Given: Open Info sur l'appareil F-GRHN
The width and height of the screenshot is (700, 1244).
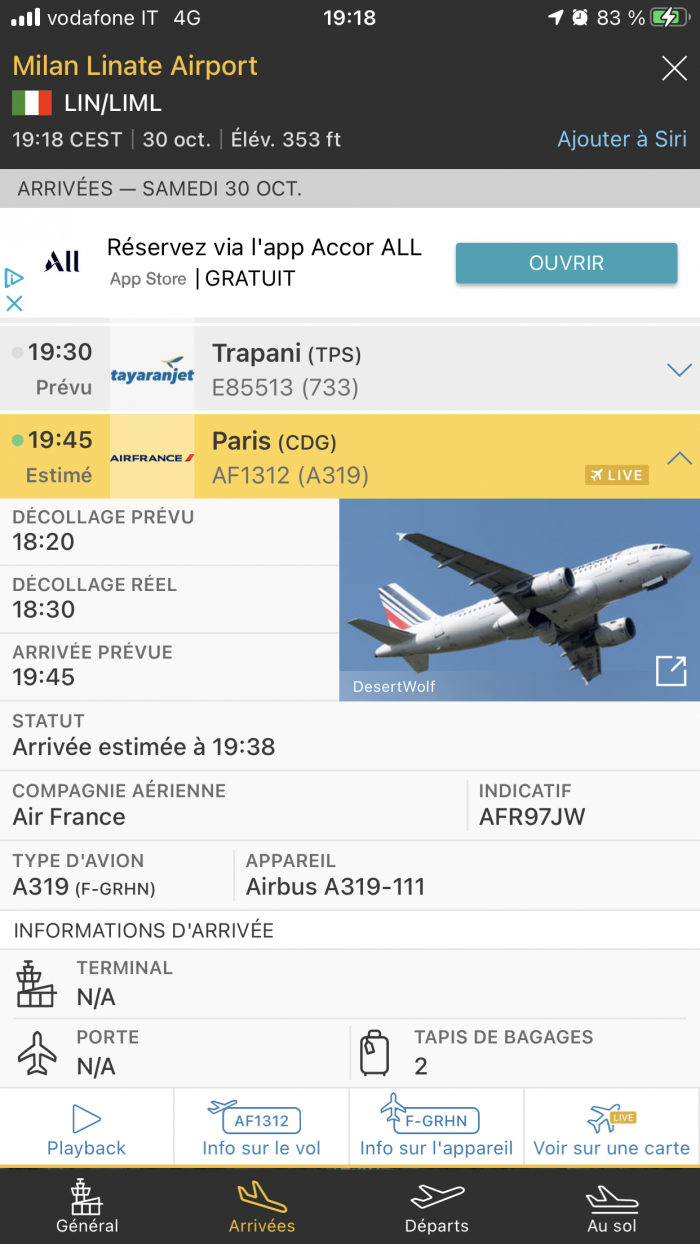Looking at the screenshot, I should (x=436, y=1129).
